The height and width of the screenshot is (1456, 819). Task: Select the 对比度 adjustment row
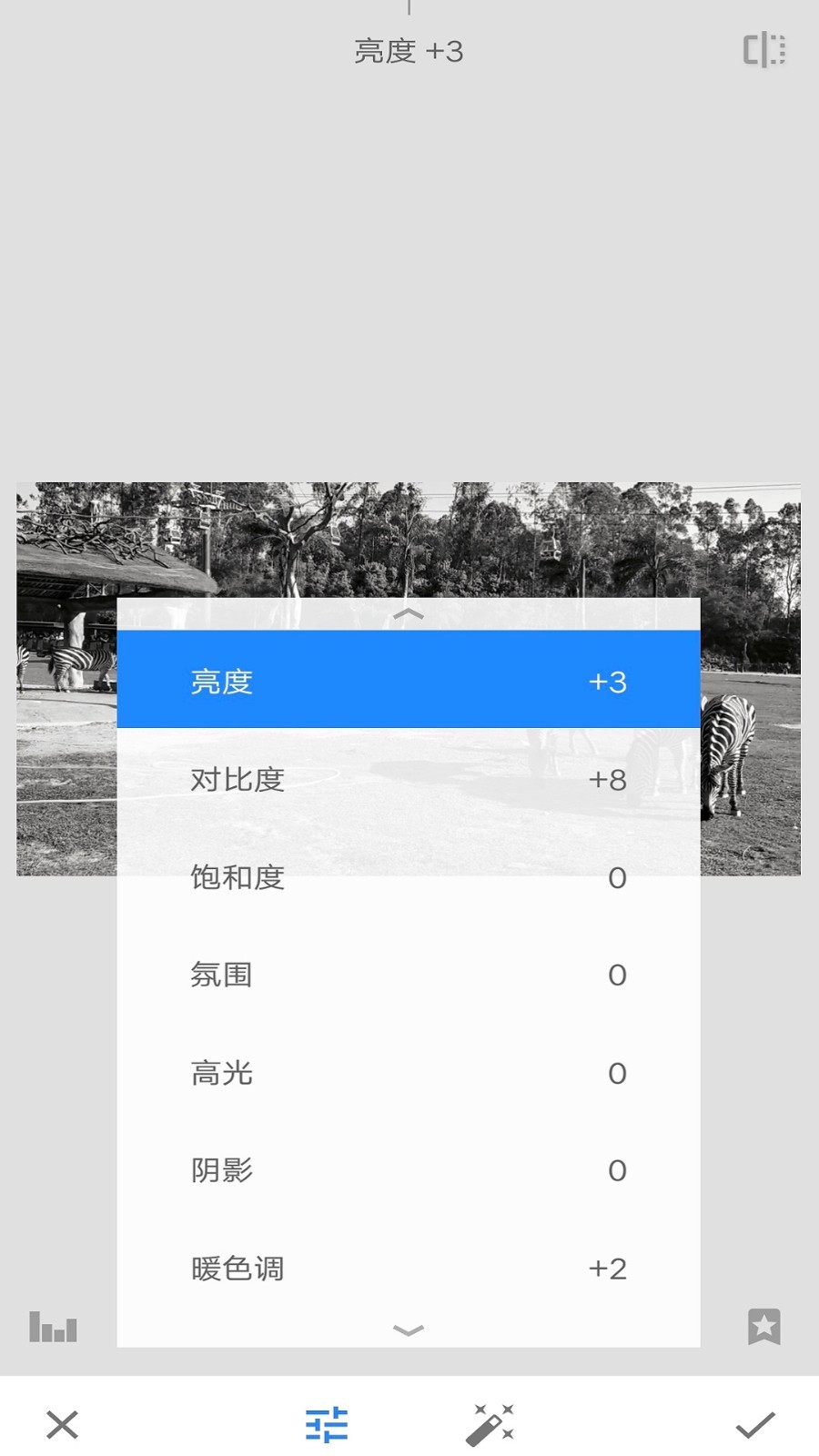tap(408, 779)
